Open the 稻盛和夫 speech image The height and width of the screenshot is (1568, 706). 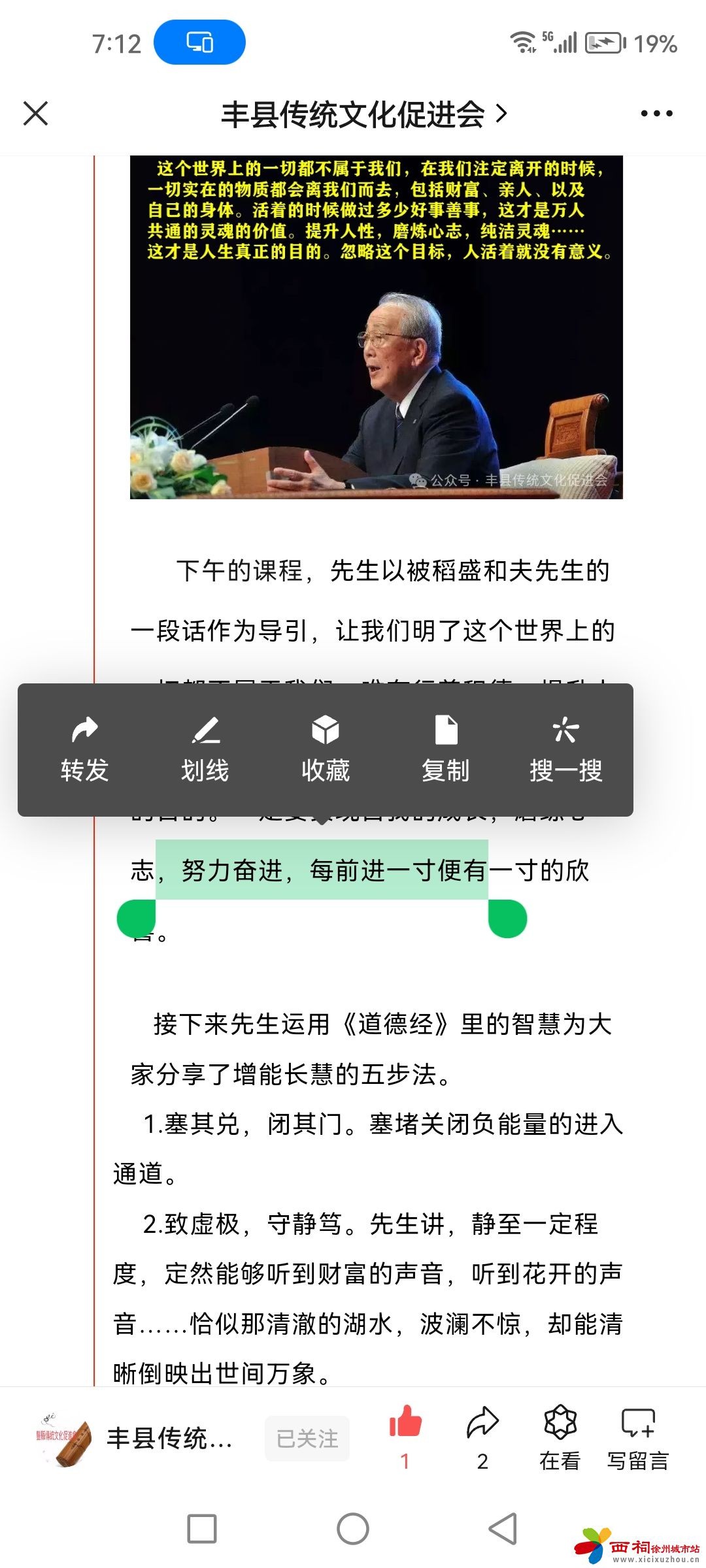tap(376, 327)
